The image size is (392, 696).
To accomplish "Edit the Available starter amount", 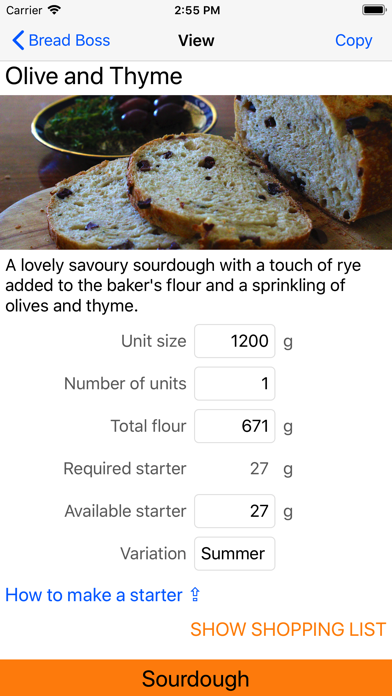I will tap(234, 511).
